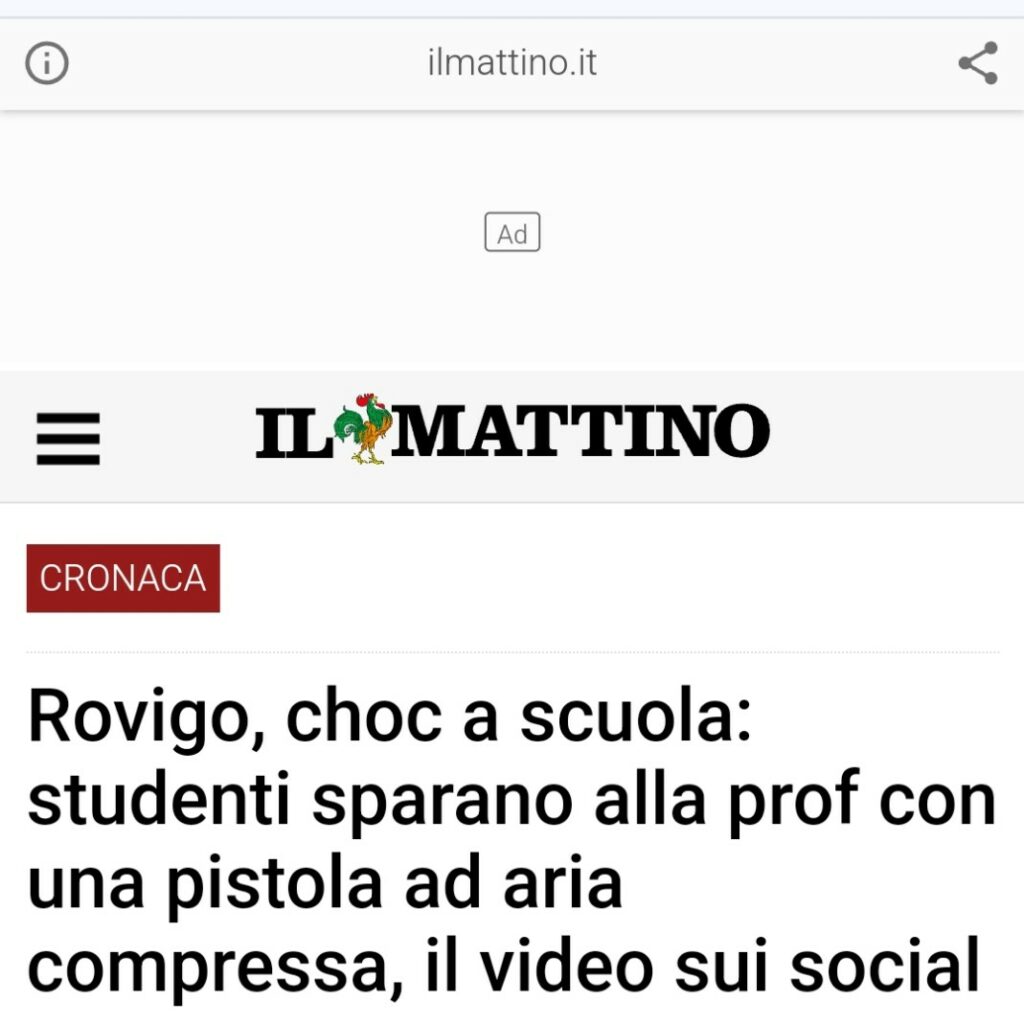Open the Cronaca section tag
The width and height of the screenshot is (1024, 1024).
click(x=123, y=578)
